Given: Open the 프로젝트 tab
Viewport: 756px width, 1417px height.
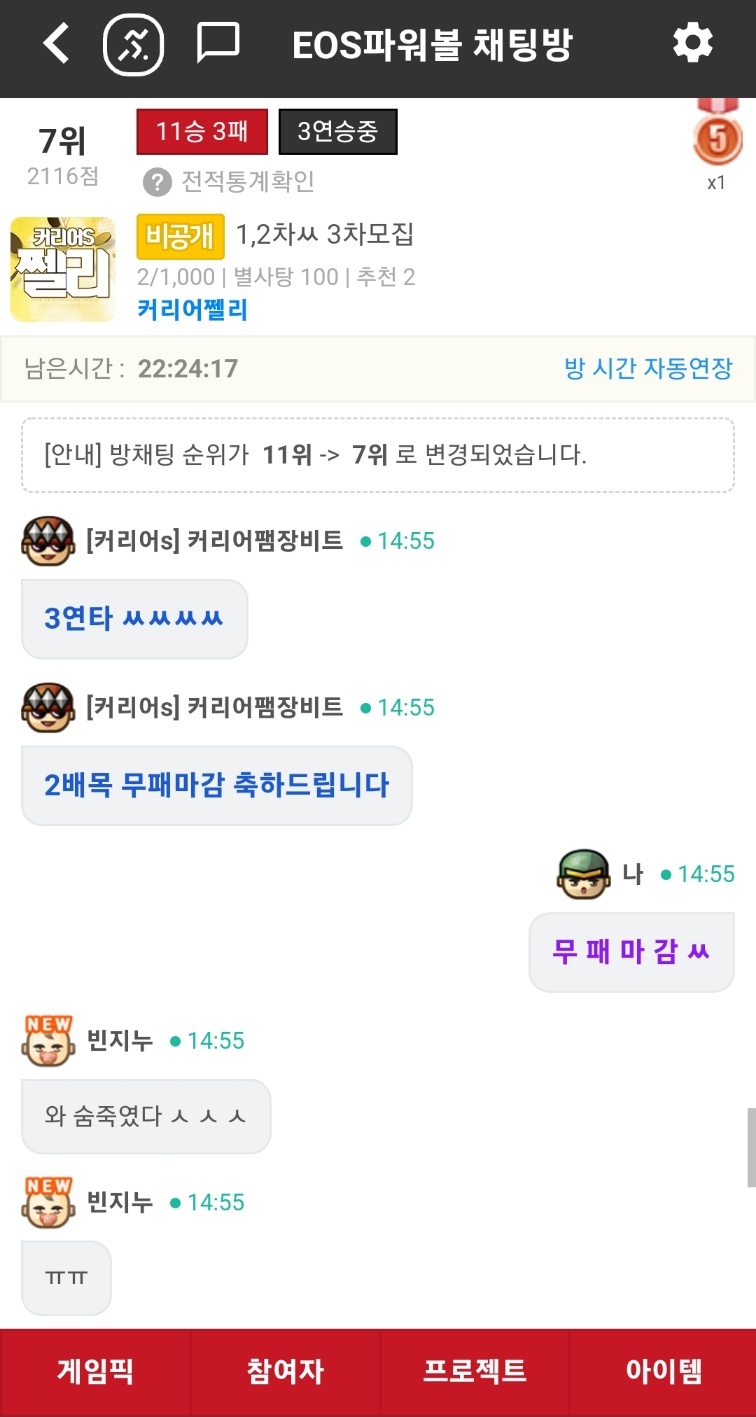Looking at the screenshot, I should point(475,1371).
